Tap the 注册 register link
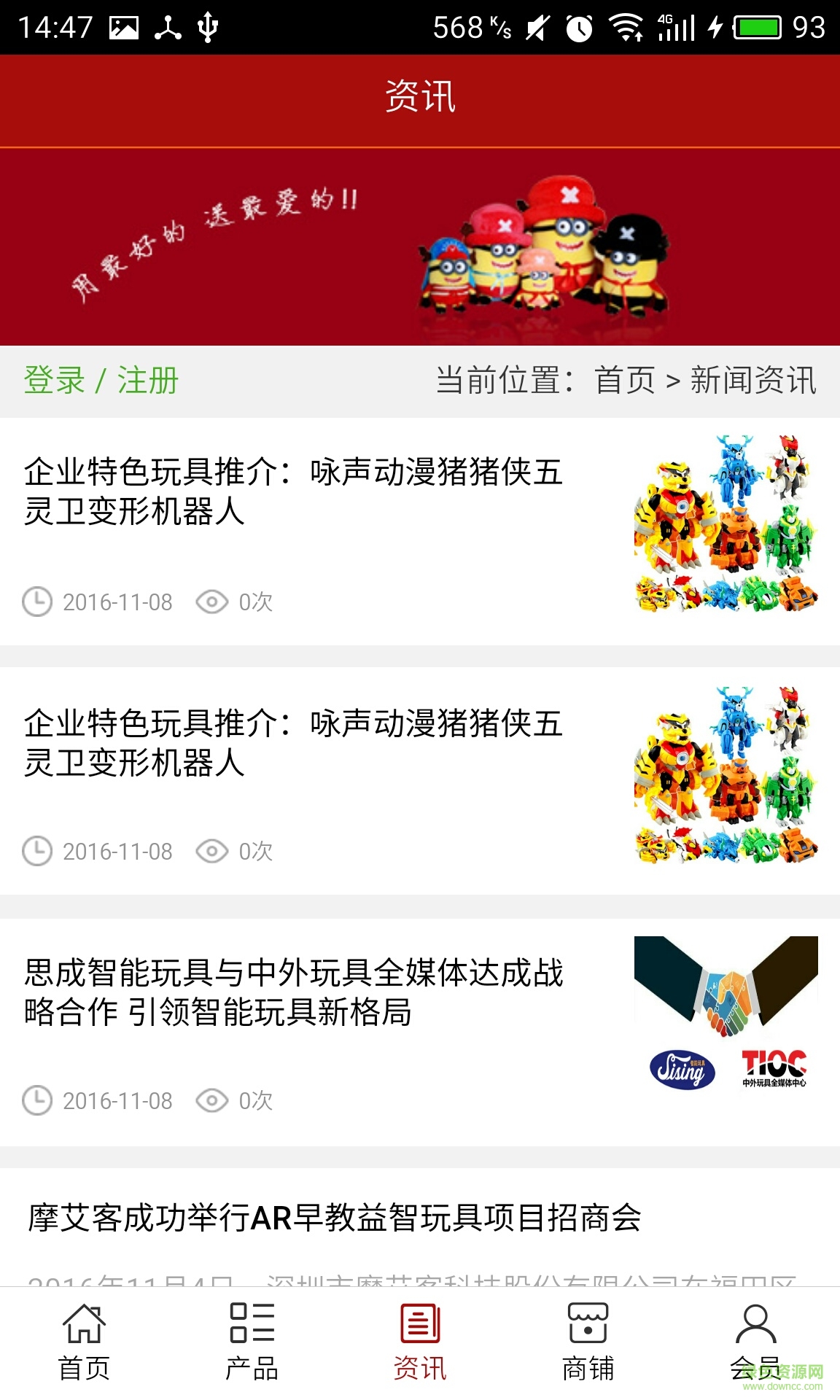 (148, 378)
